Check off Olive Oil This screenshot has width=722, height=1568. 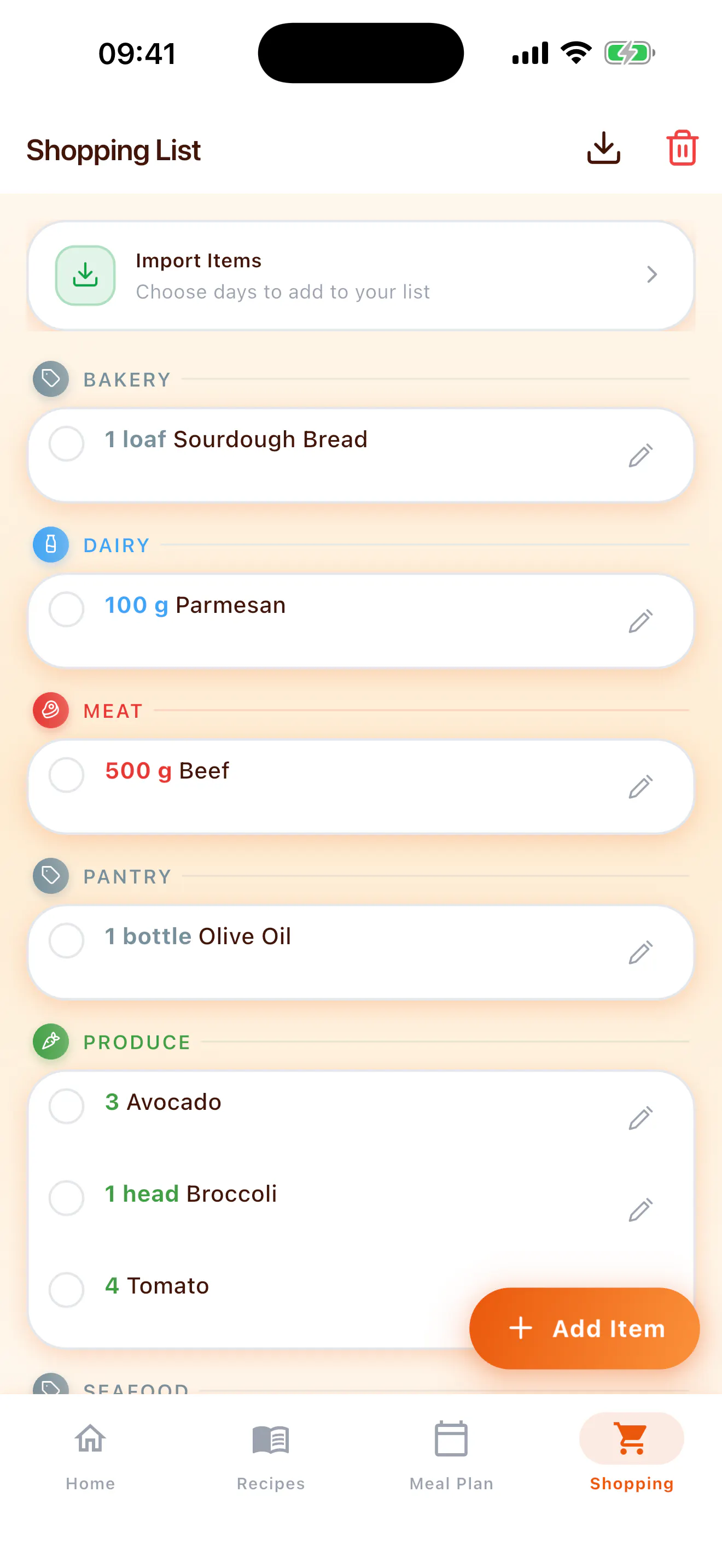[66, 940]
